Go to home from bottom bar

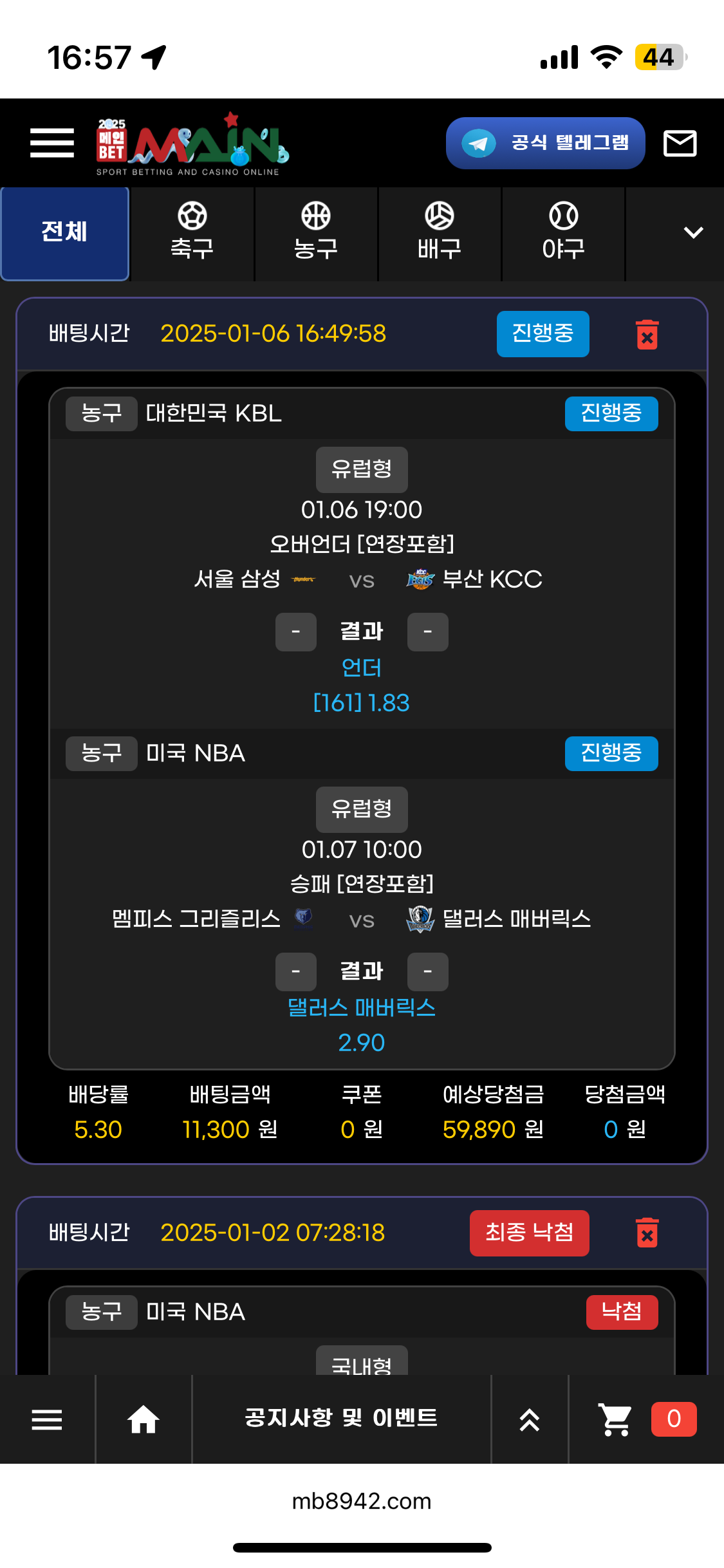[x=144, y=1419]
